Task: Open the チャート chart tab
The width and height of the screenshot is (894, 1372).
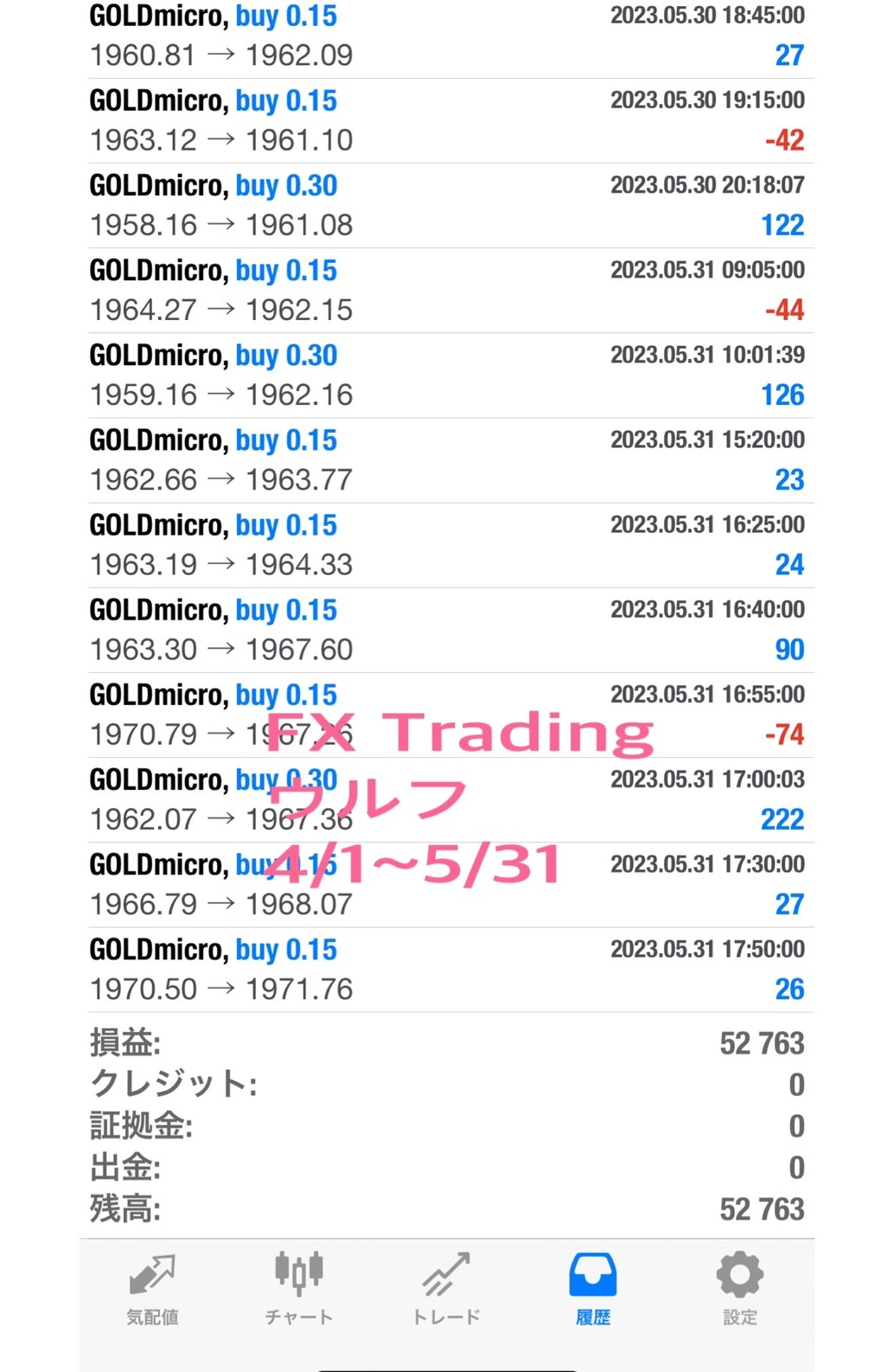Action: 299,1289
